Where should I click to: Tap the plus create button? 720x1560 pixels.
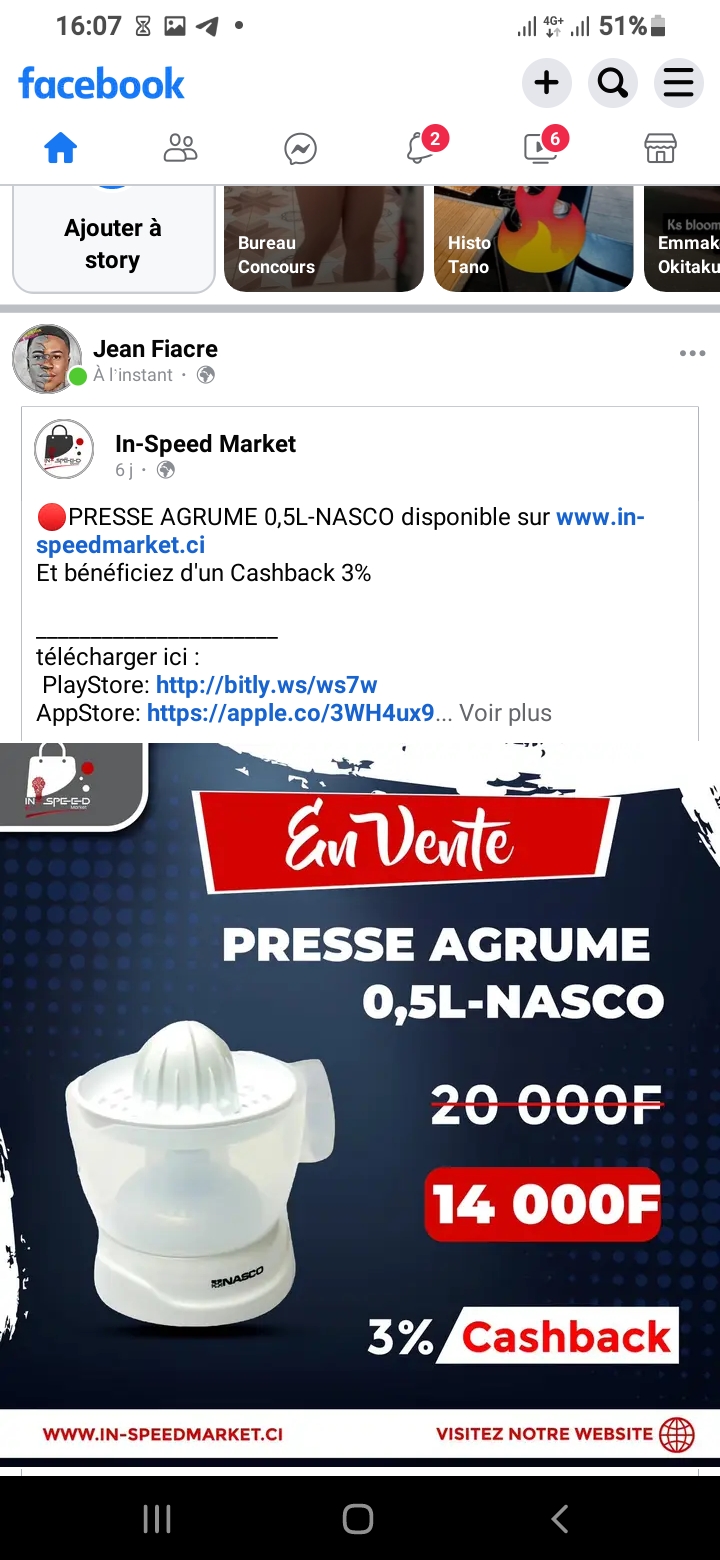point(546,83)
